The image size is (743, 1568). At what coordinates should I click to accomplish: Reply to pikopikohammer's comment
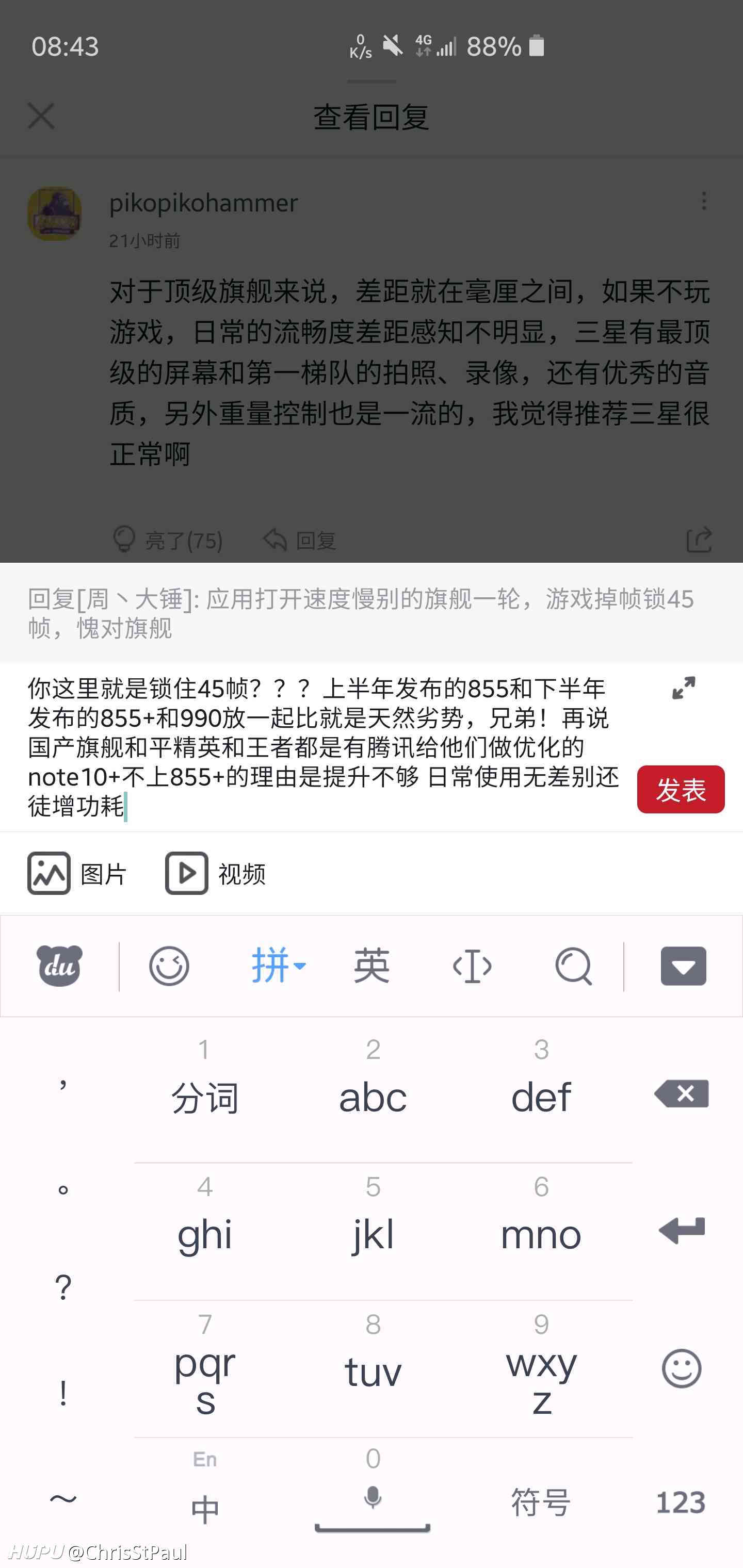pyautogui.click(x=300, y=540)
